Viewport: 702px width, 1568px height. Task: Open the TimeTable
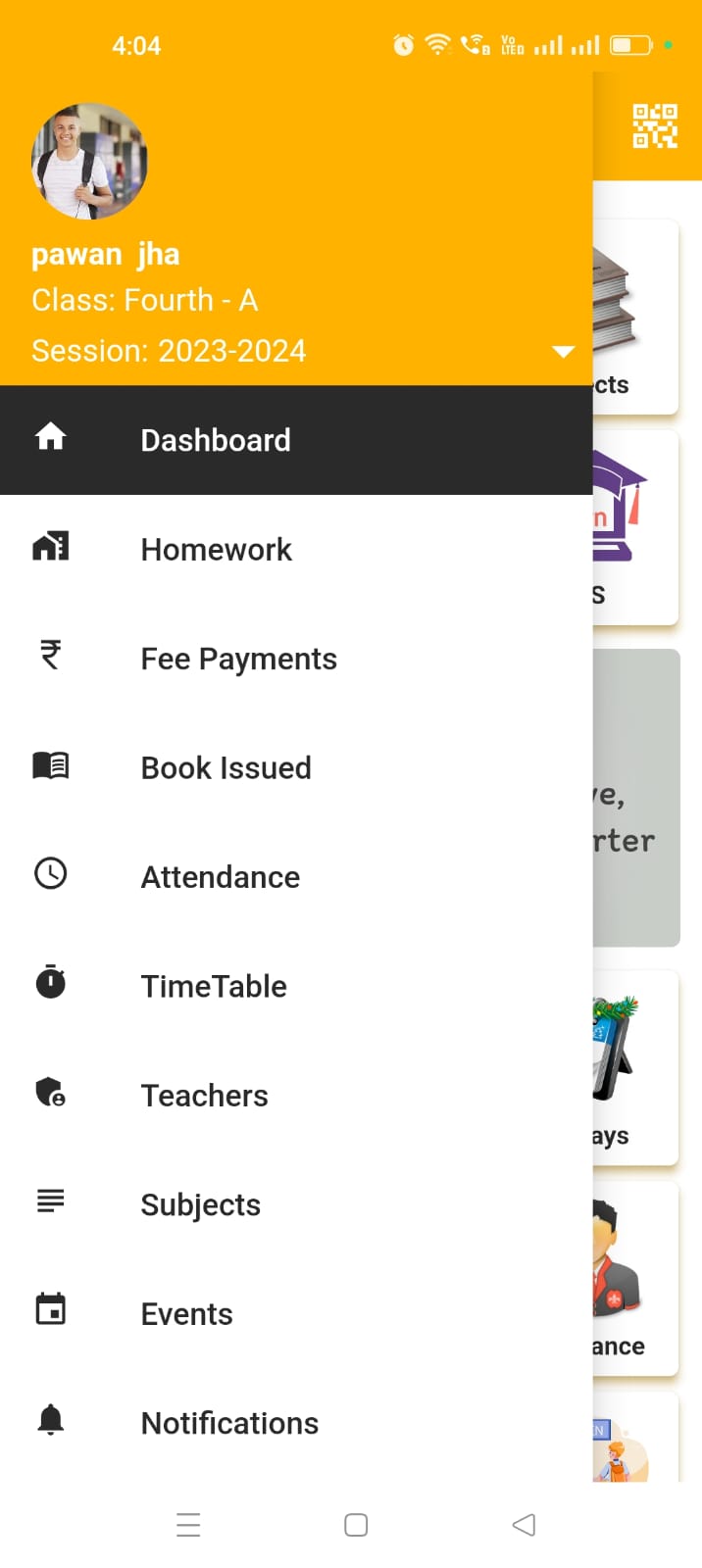214,986
